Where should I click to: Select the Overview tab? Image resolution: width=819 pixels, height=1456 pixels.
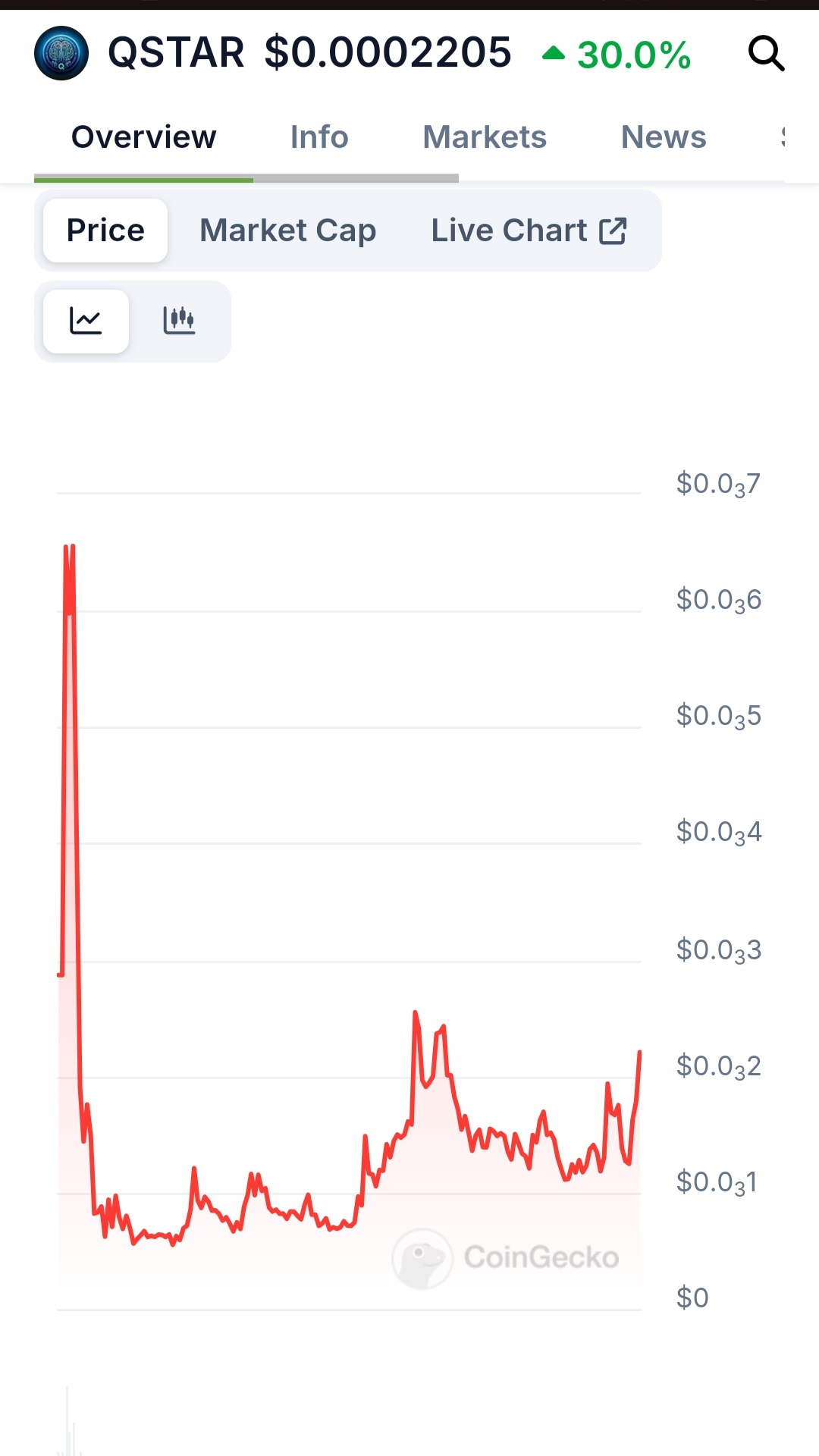point(143,137)
